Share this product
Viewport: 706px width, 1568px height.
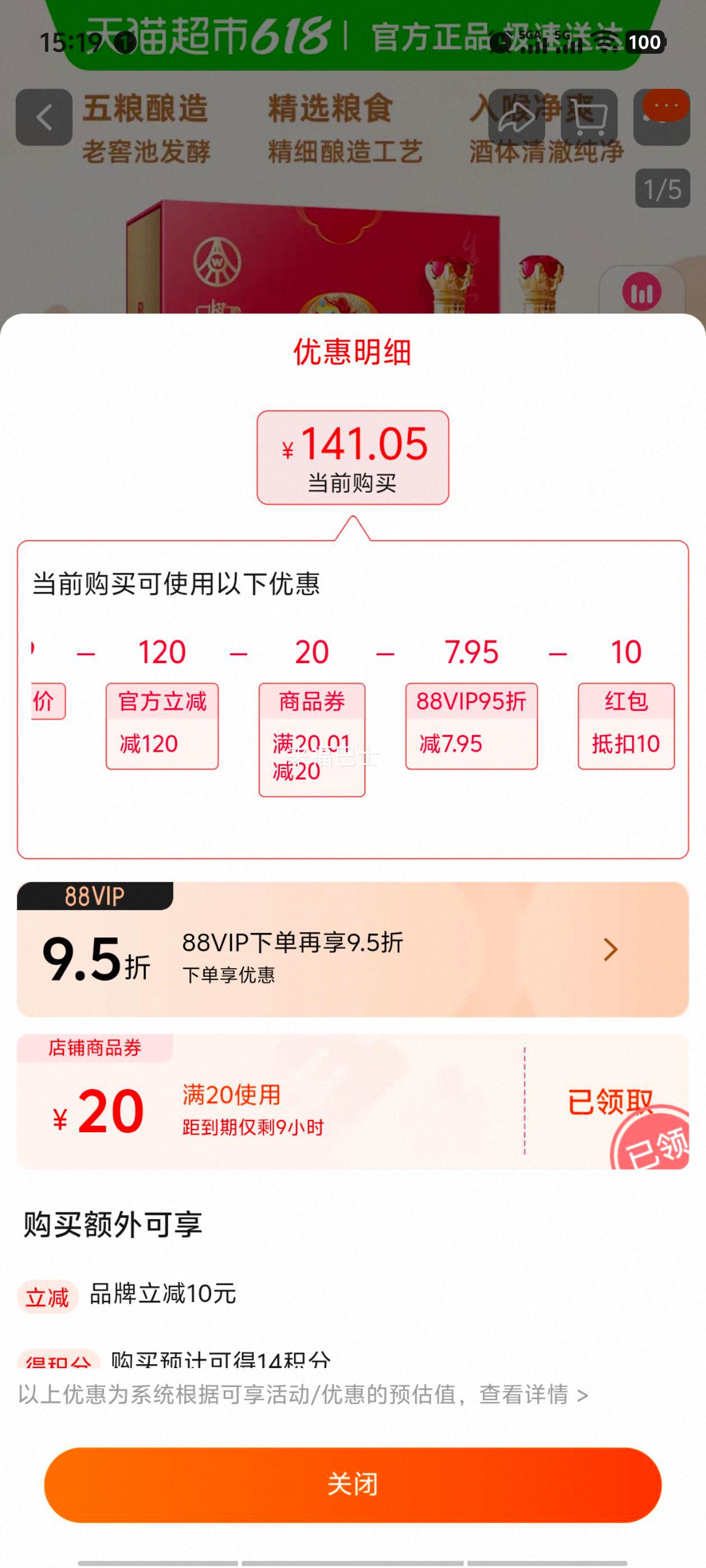pos(515,117)
